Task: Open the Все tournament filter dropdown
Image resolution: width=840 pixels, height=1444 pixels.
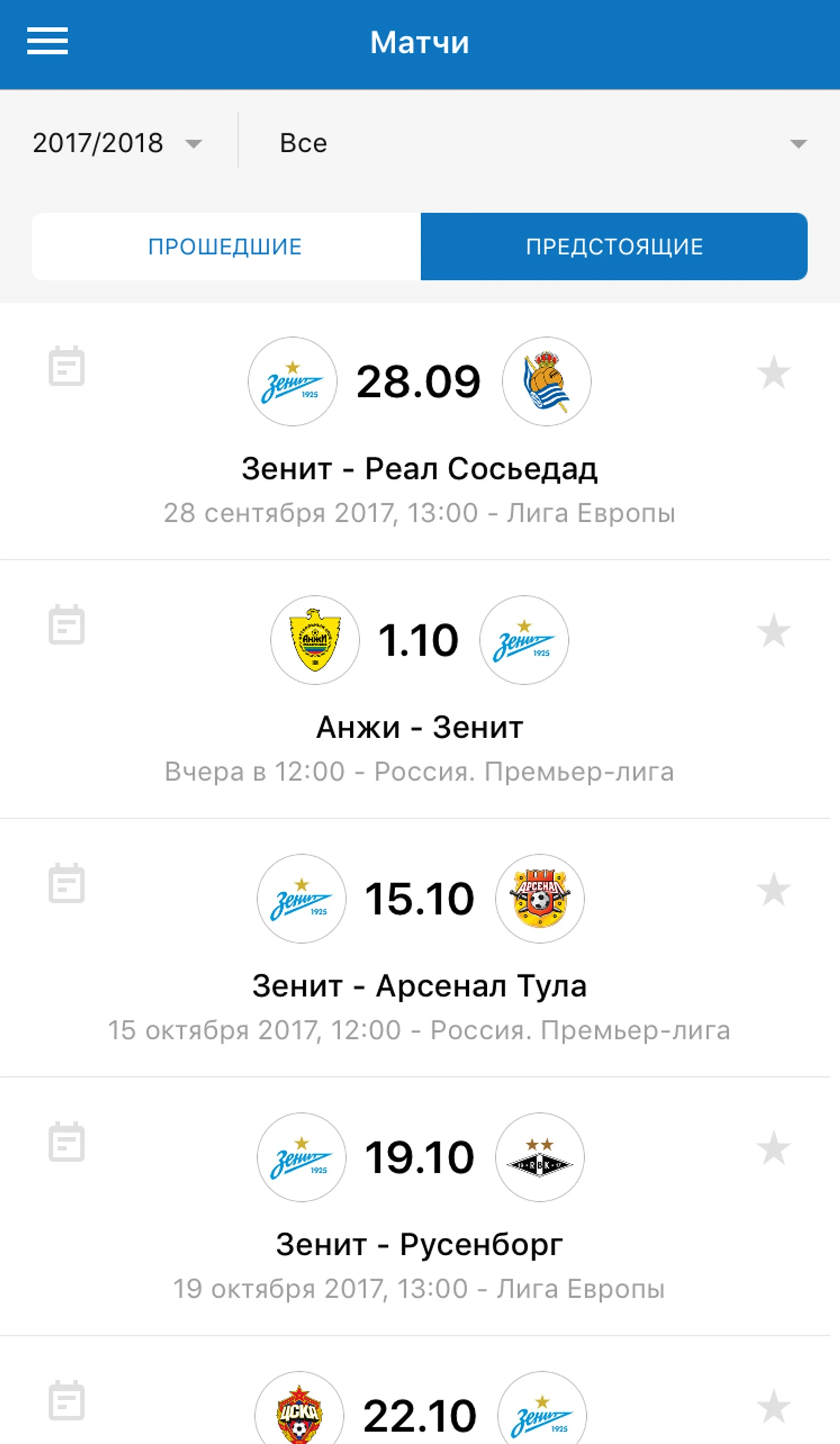Action: pyautogui.click(x=542, y=143)
